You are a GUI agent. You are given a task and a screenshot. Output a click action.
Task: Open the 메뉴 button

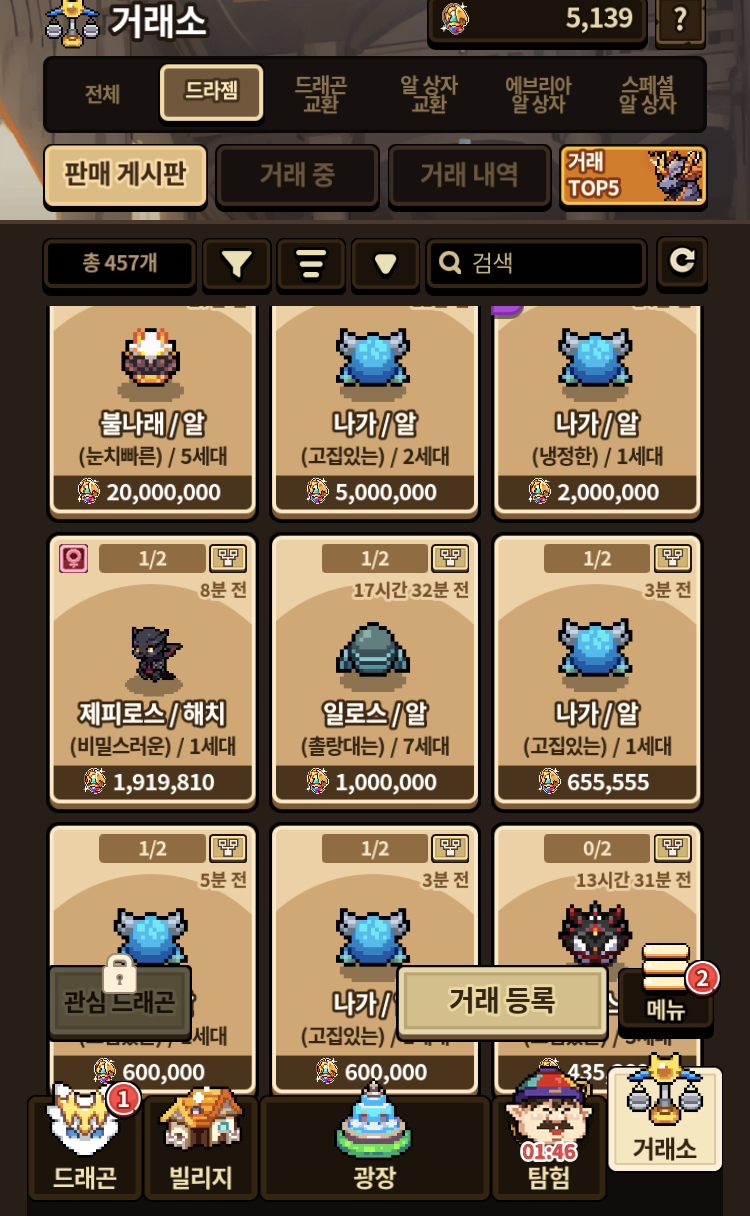coord(666,990)
